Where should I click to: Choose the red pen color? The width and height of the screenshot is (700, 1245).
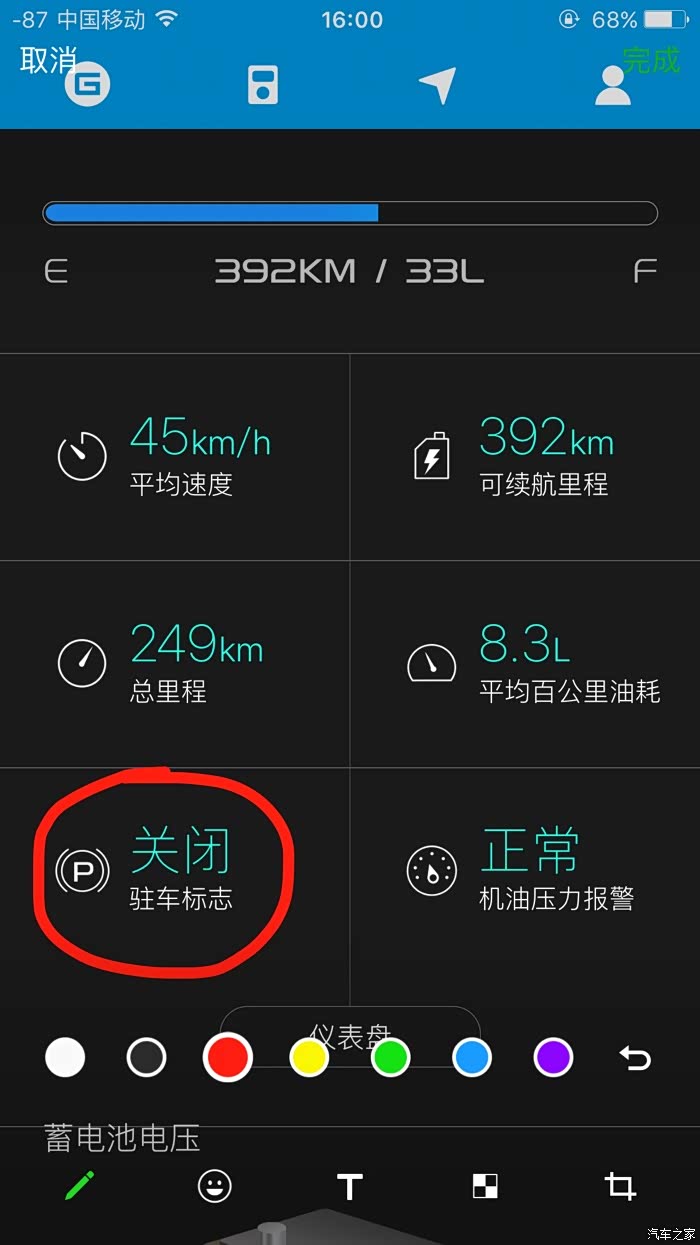[x=227, y=1057]
